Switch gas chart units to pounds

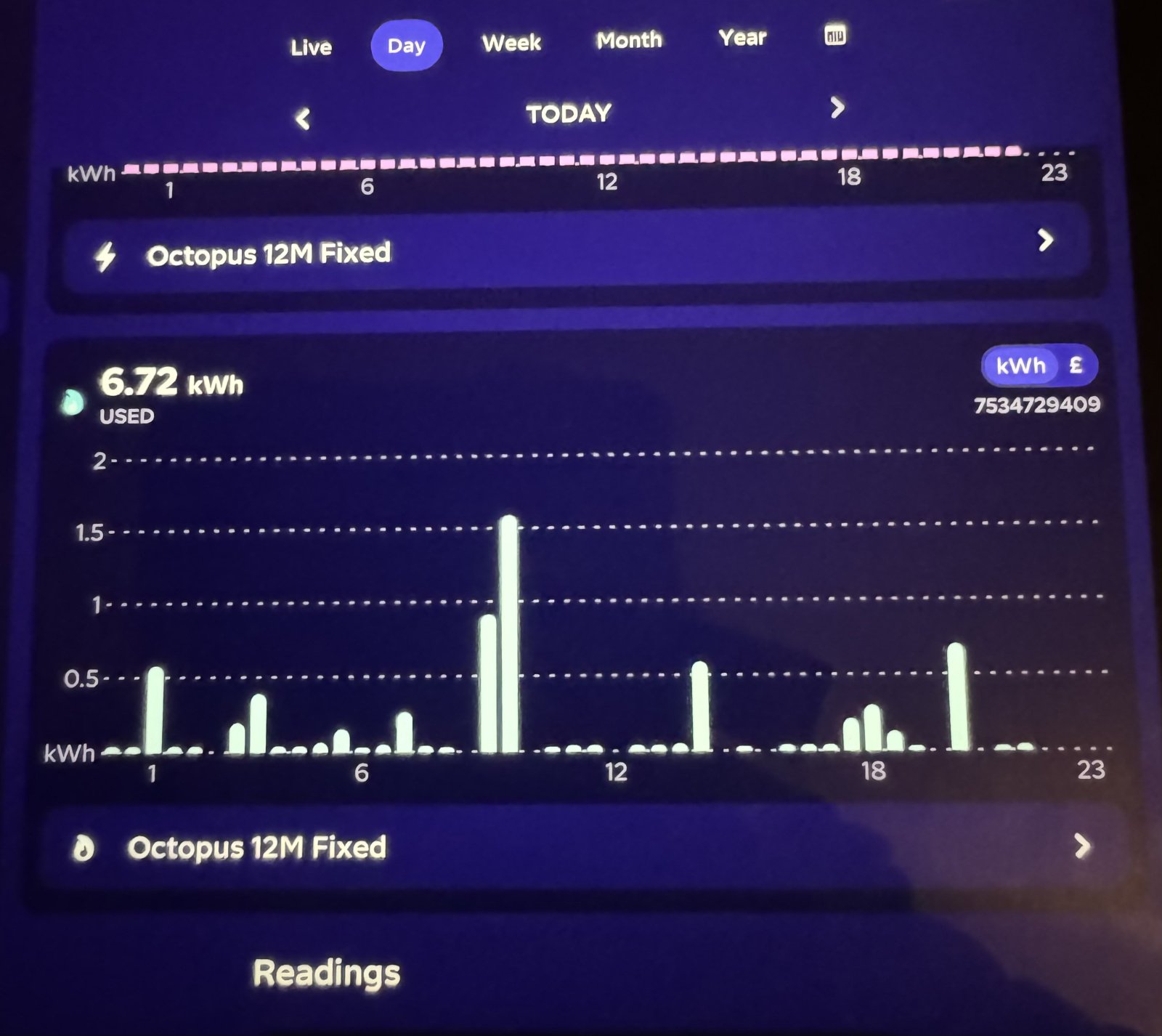[x=1076, y=365]
